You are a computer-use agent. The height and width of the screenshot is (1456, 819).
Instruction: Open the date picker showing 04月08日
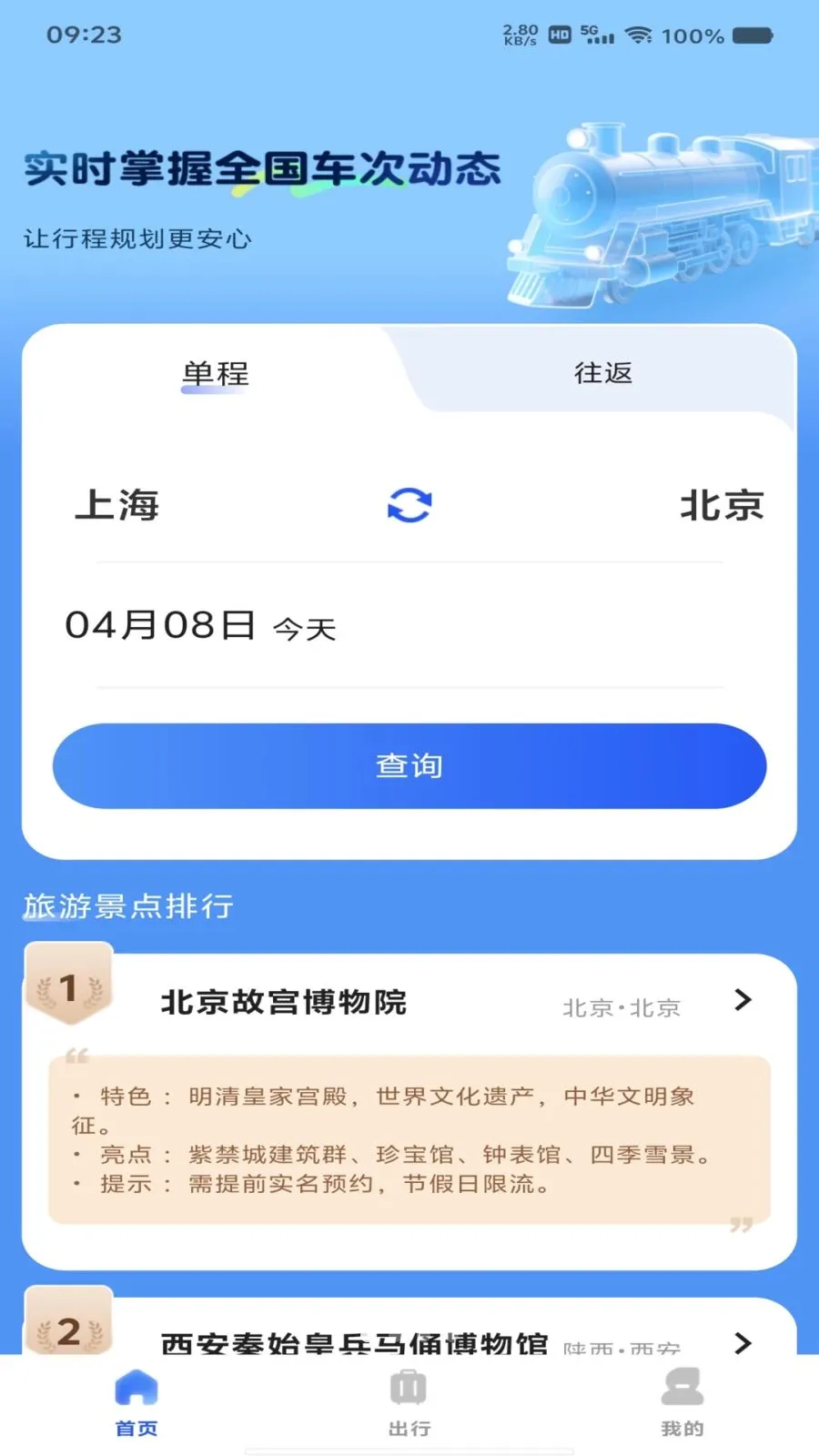point(200,625)
